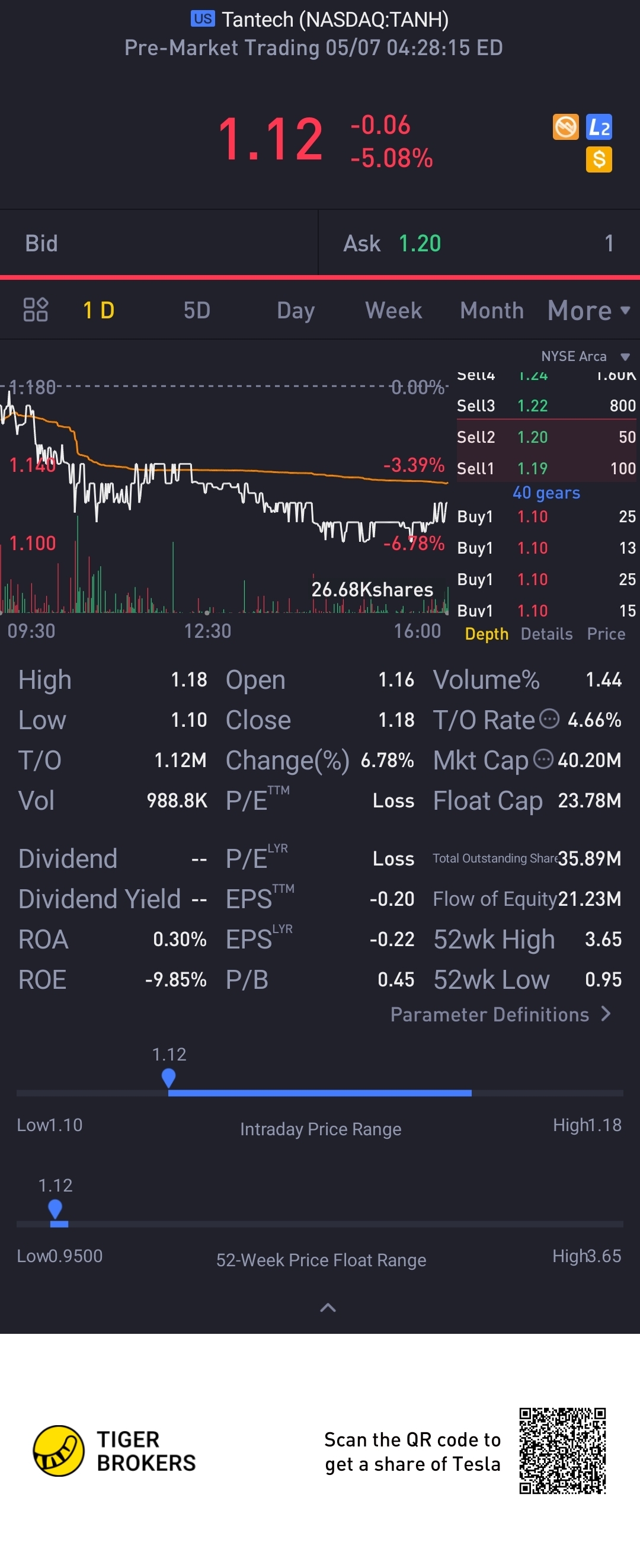
Task: Open the More chart periods dropdown
Action: pyautogui.click(x=588, y=311)
